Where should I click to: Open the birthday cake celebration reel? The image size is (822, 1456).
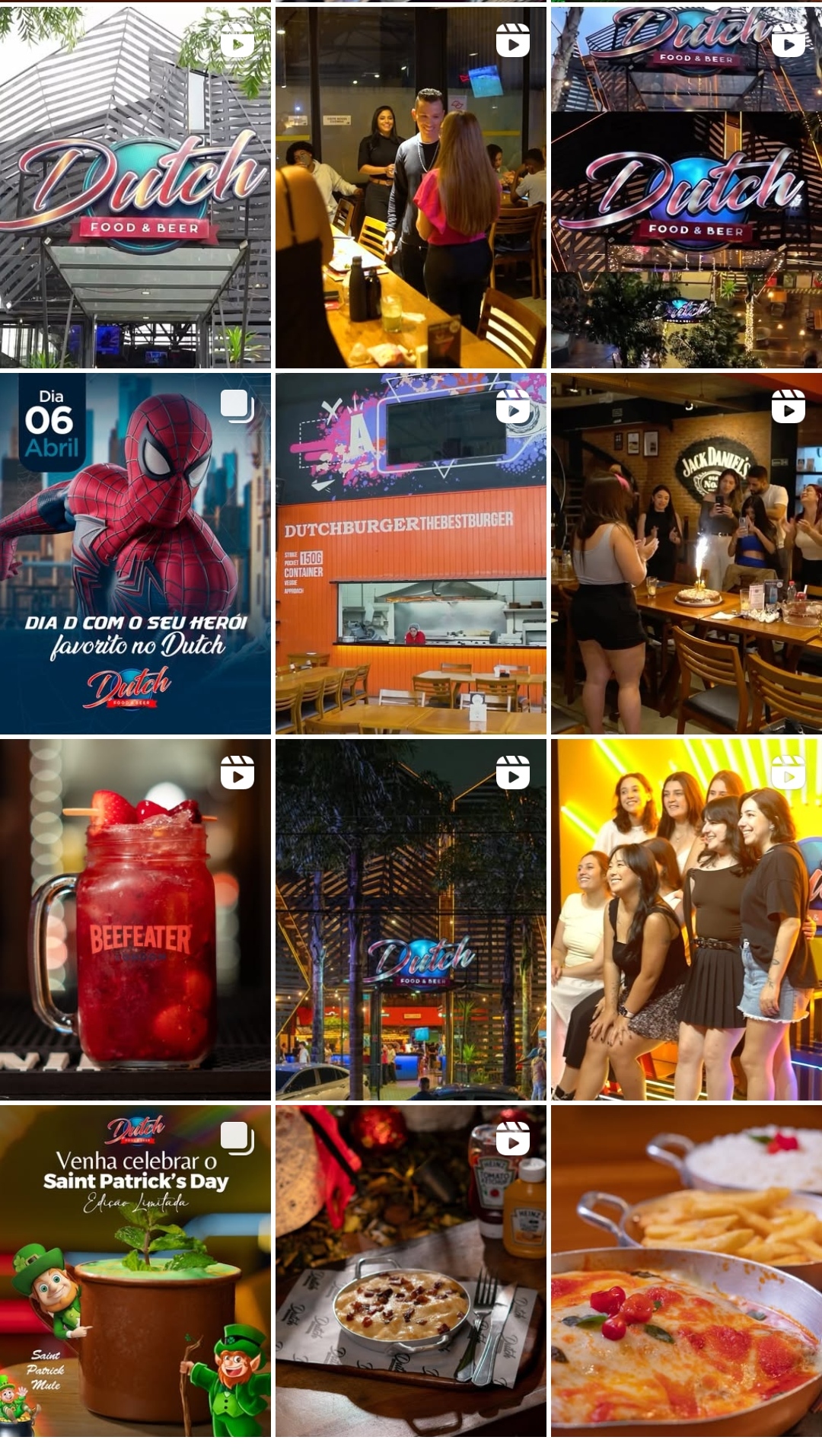coord(686,553)
